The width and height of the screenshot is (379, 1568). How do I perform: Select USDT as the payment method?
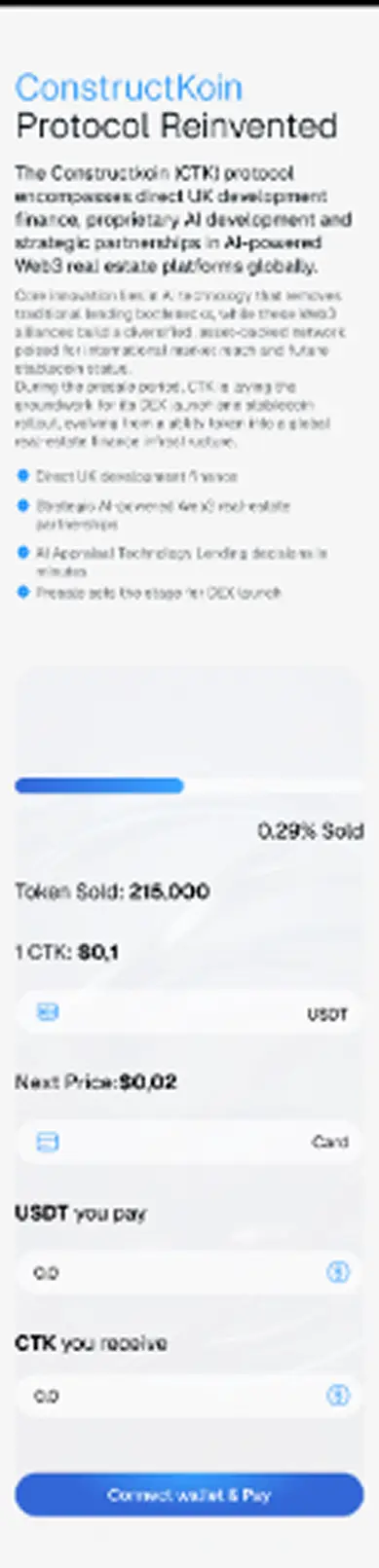(x=189, y=1013)
